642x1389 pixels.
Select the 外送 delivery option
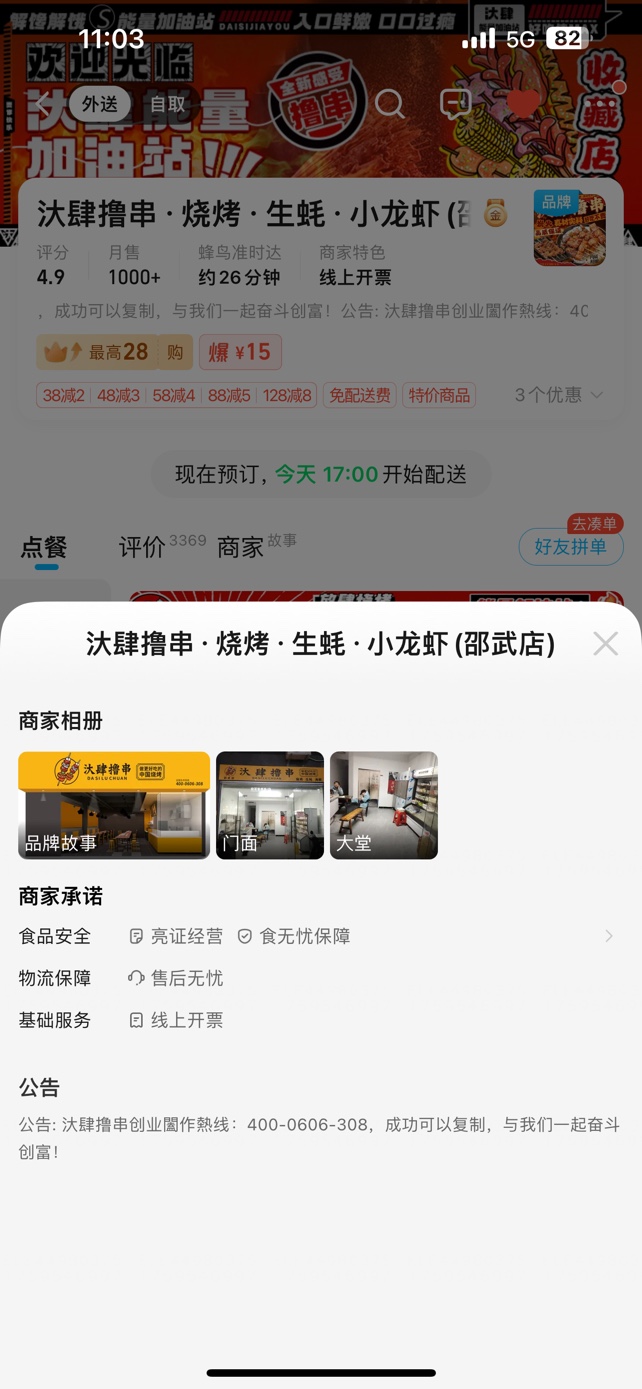click(100, 104)
